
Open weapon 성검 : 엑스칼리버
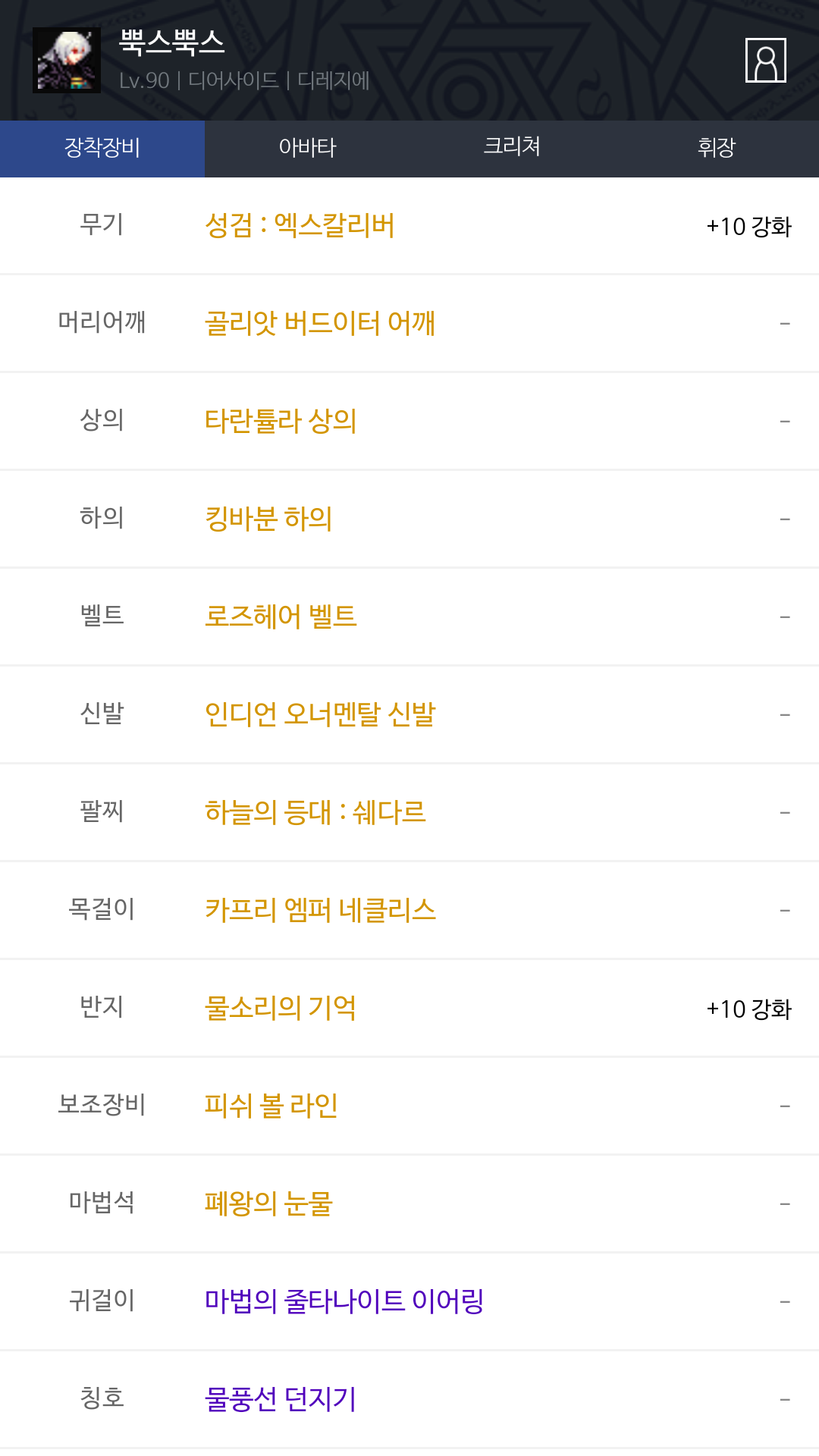pos(300,226)
